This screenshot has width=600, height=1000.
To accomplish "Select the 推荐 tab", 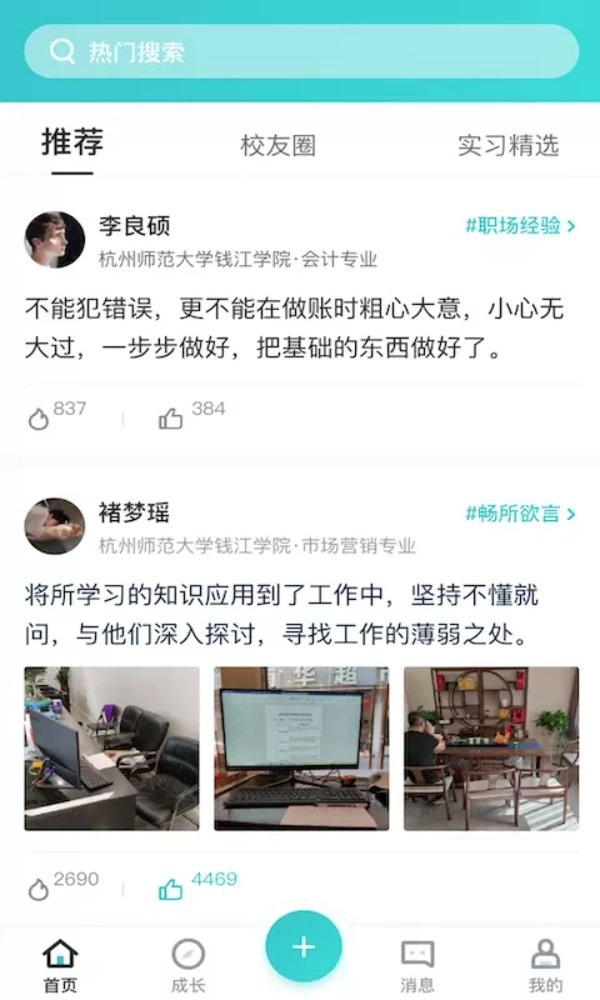I will coord(72,143).
